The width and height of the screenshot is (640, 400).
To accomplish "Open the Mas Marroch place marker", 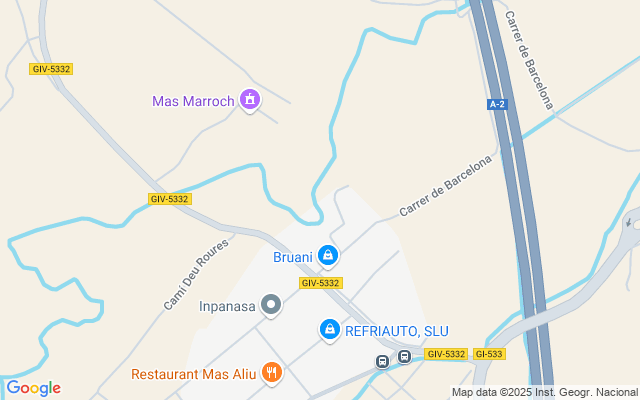I will tap(249, 100).
